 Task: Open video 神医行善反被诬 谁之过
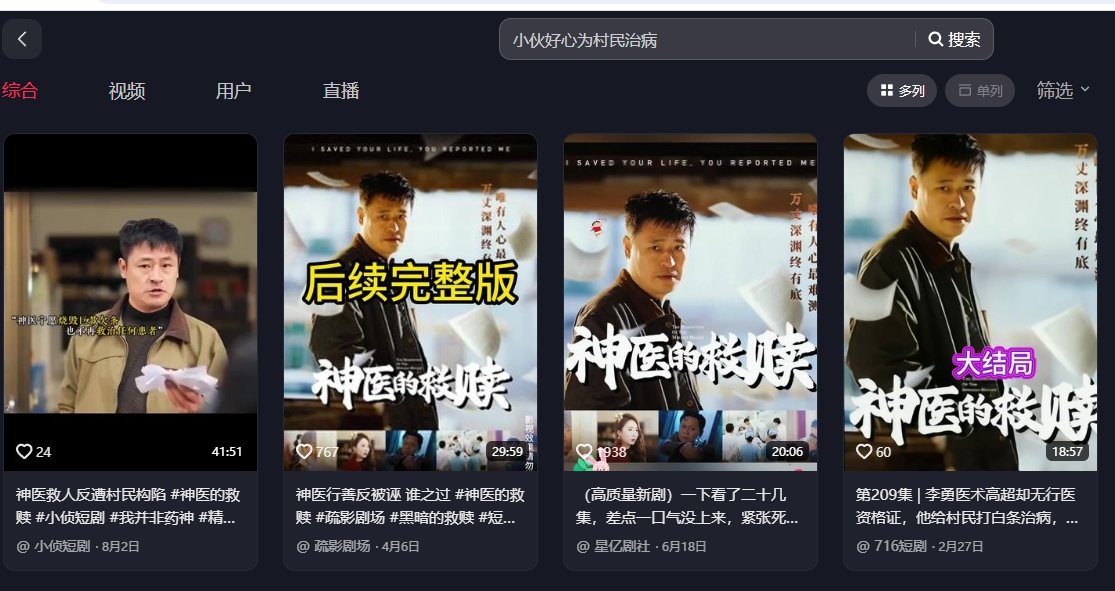(x=410, y=302)
